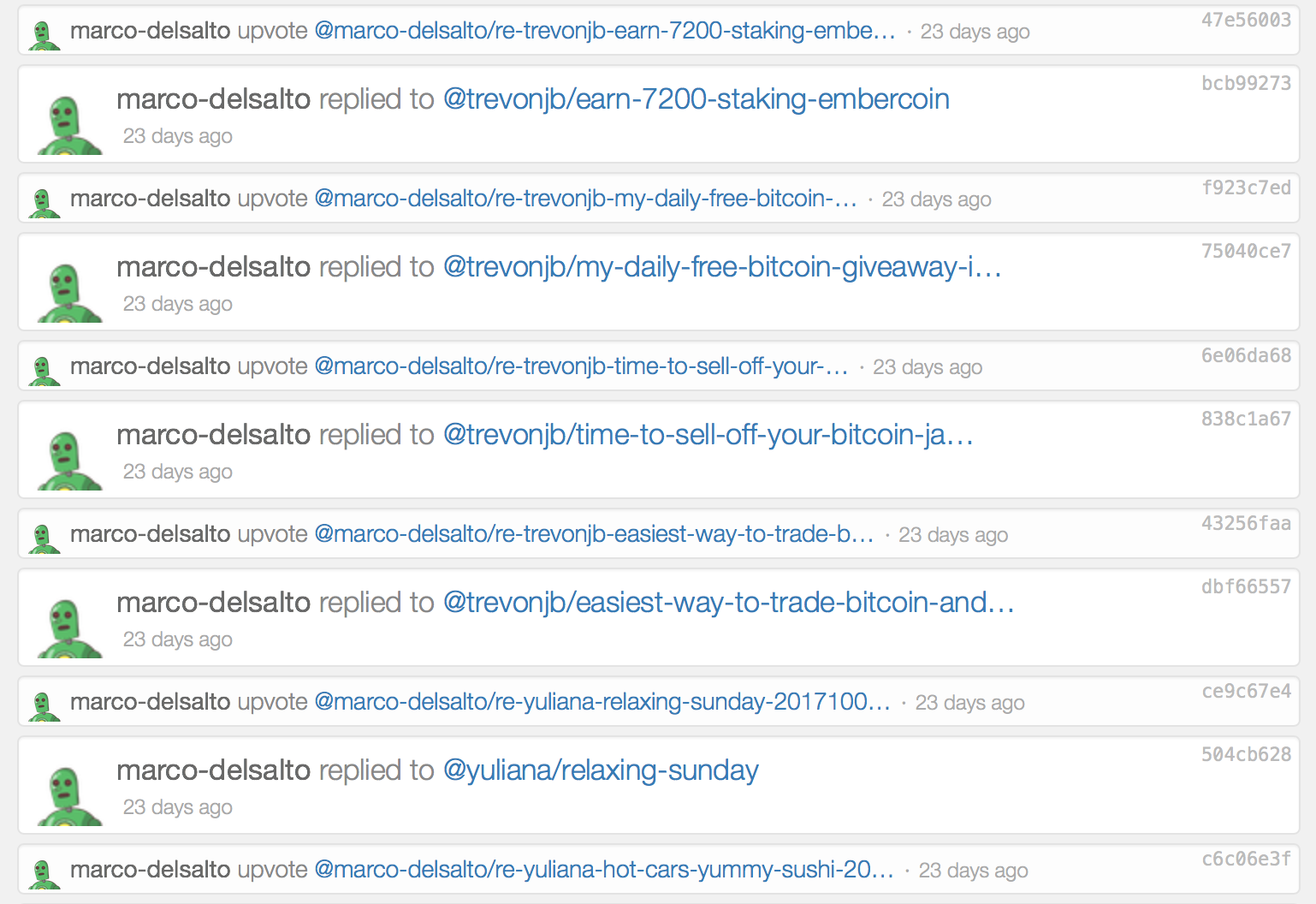Viewport: 1316px width, 904px height.
Task: View transaction c6c06e3f
Action: coord(1246,859)
